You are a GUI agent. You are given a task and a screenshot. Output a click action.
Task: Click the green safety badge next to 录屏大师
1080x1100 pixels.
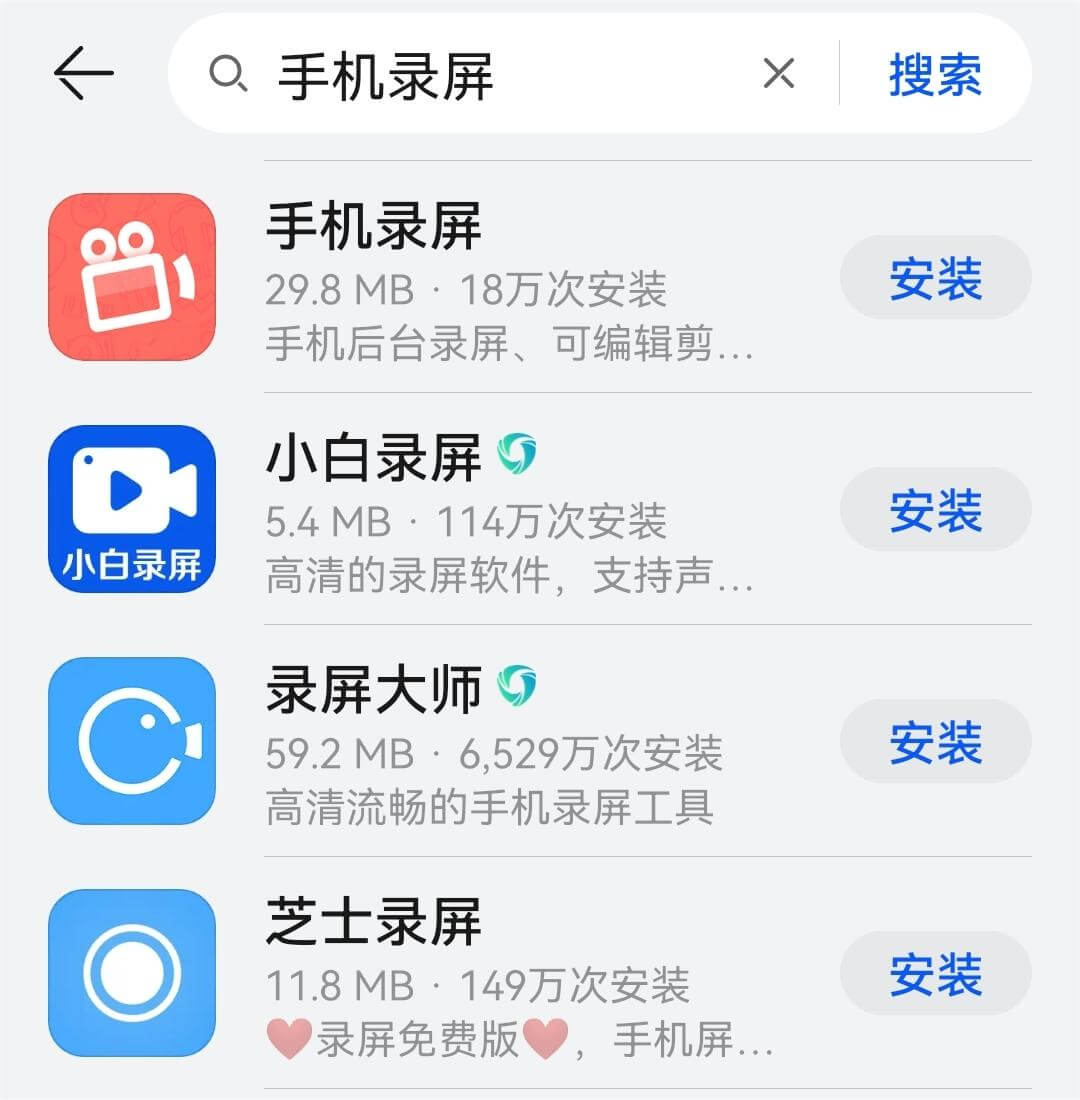click(x=516, y=687)
